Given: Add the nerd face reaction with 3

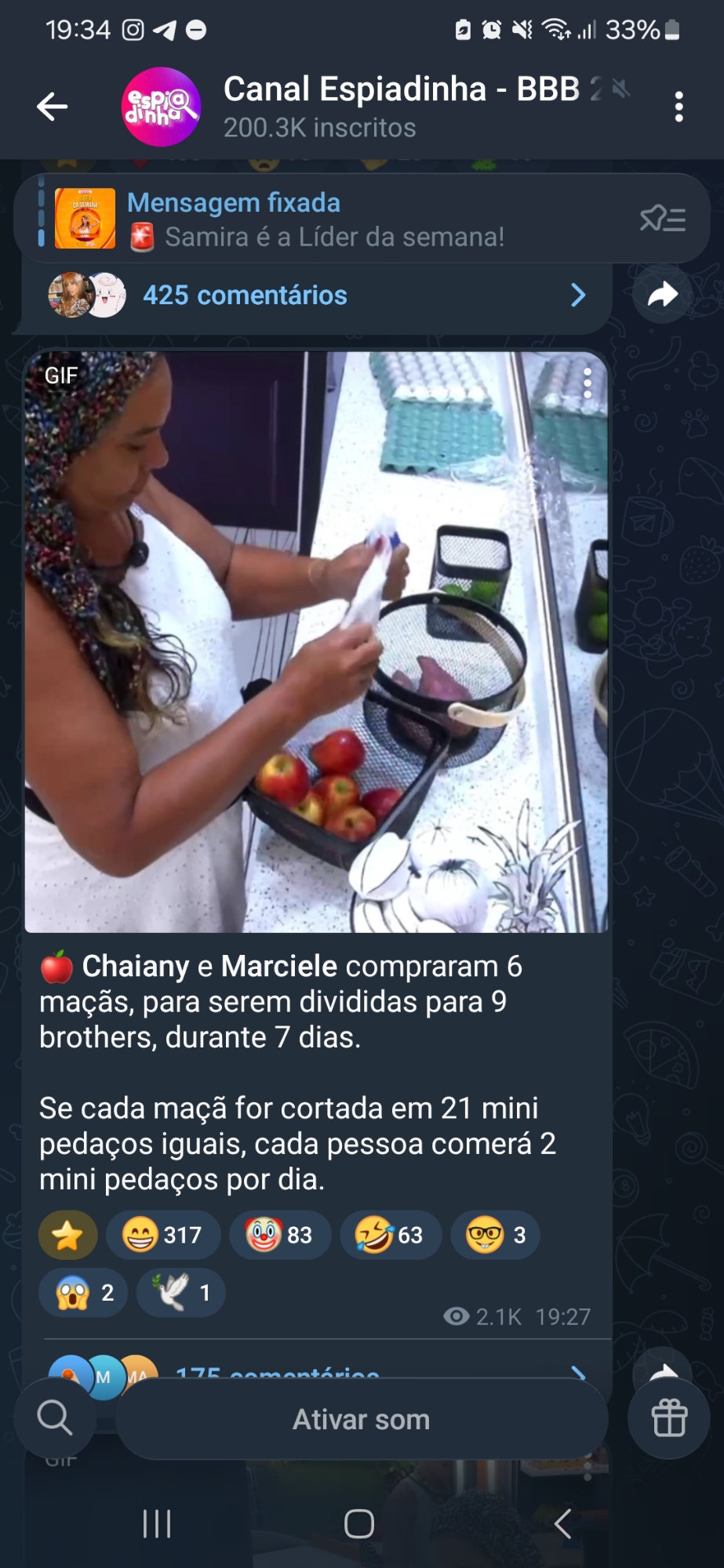Looking at the screenshot, I should point(495,1236).
